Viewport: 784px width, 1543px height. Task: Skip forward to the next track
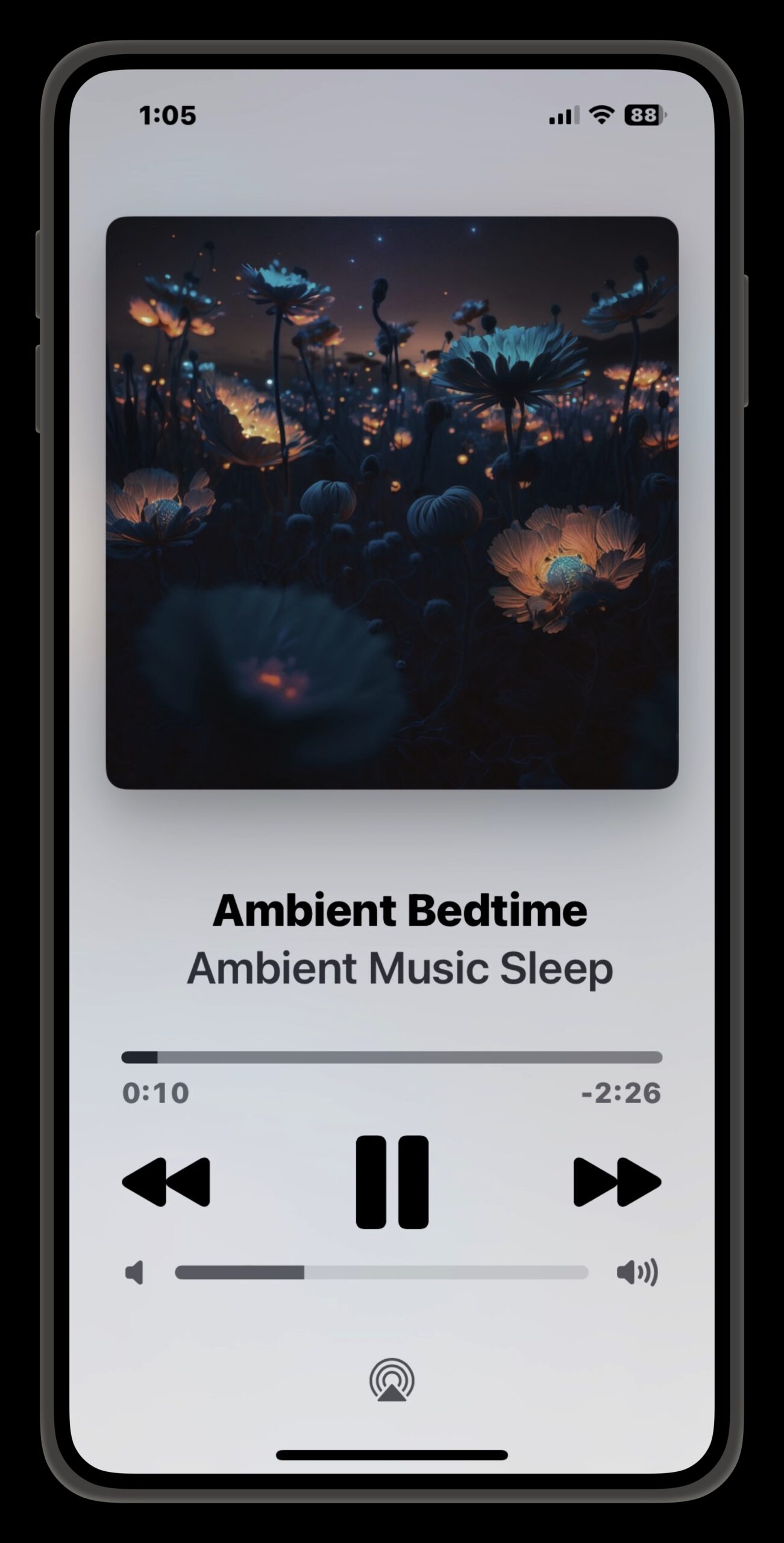(617, 1182)
